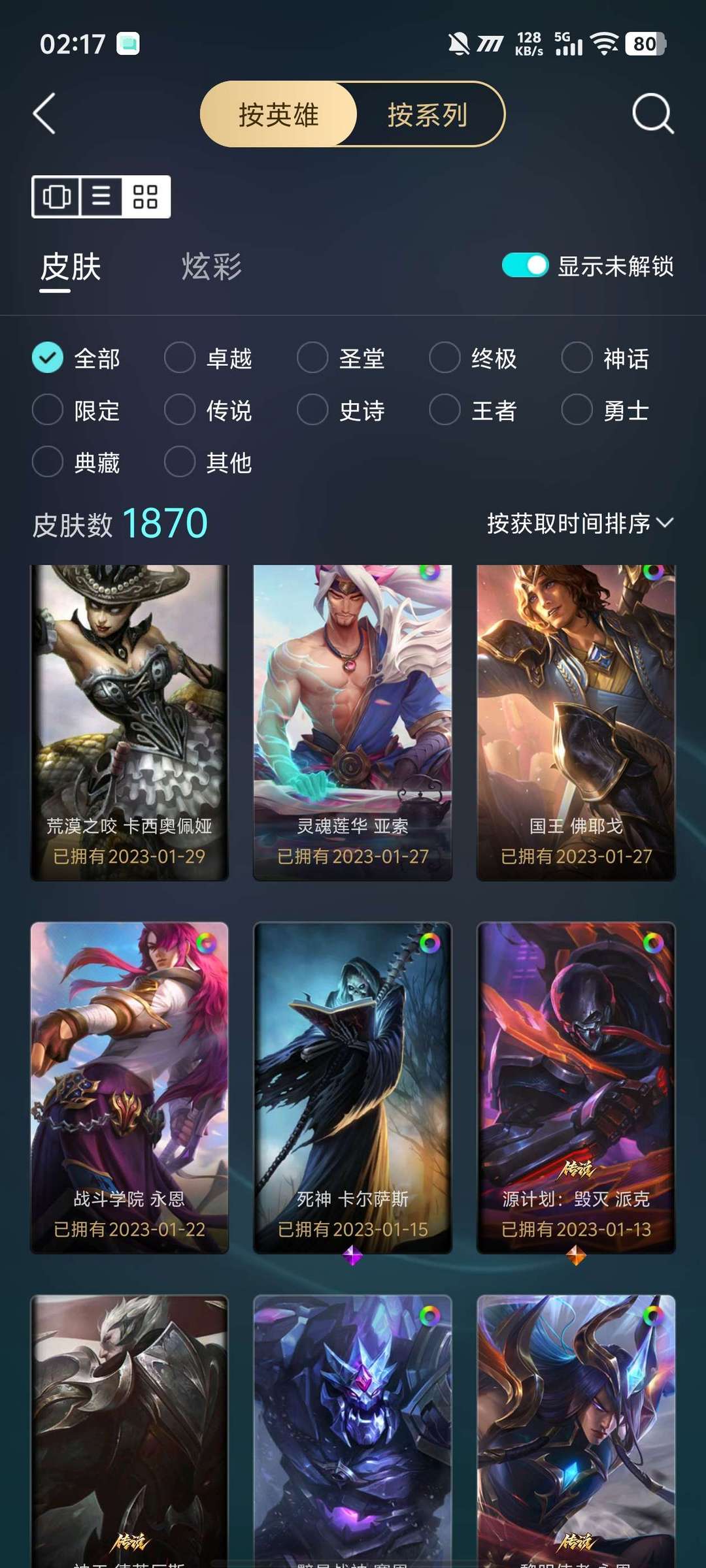706x1568 pixels.
Task: Switch to the 按系列 tab
Action: click(426, 115)
